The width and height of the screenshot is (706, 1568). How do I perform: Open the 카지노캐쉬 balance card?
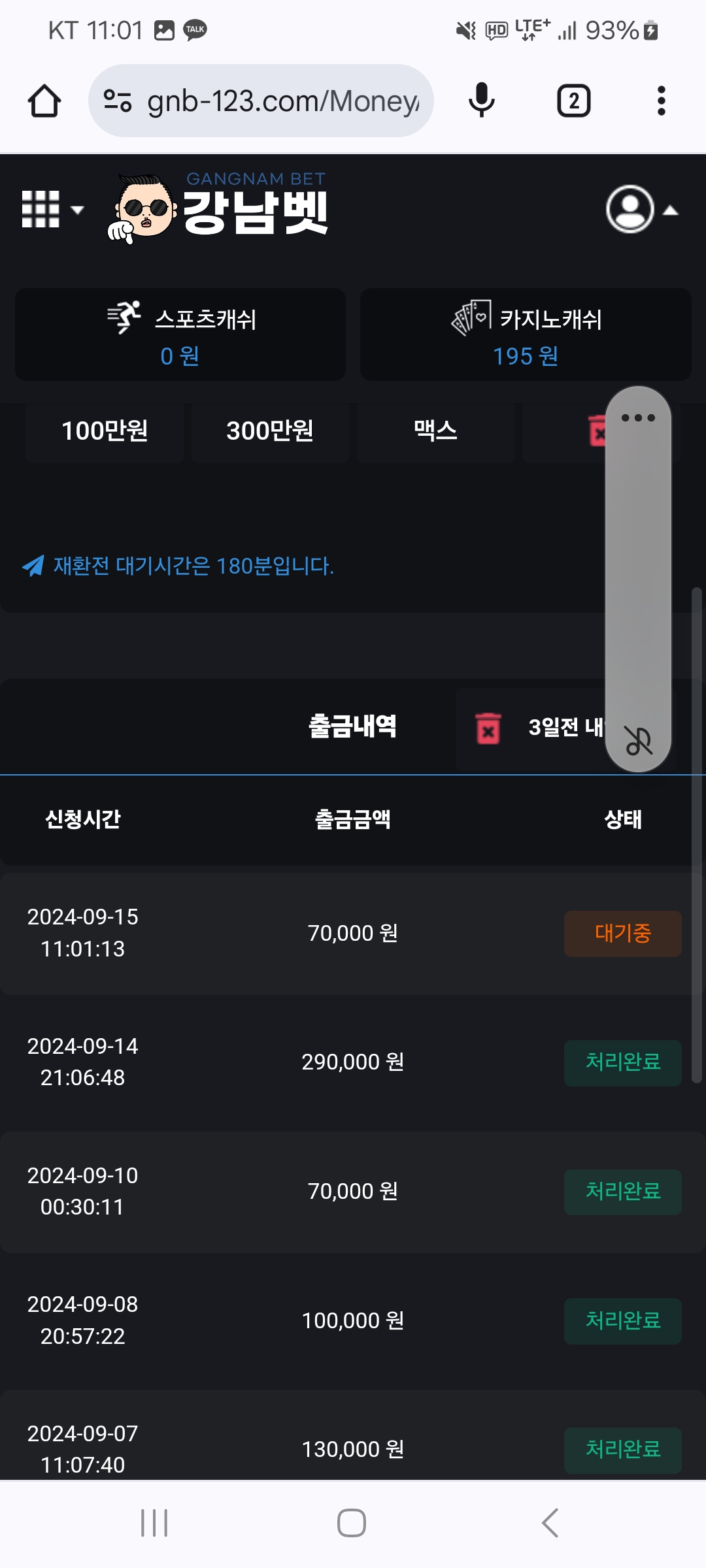point(526,335)
